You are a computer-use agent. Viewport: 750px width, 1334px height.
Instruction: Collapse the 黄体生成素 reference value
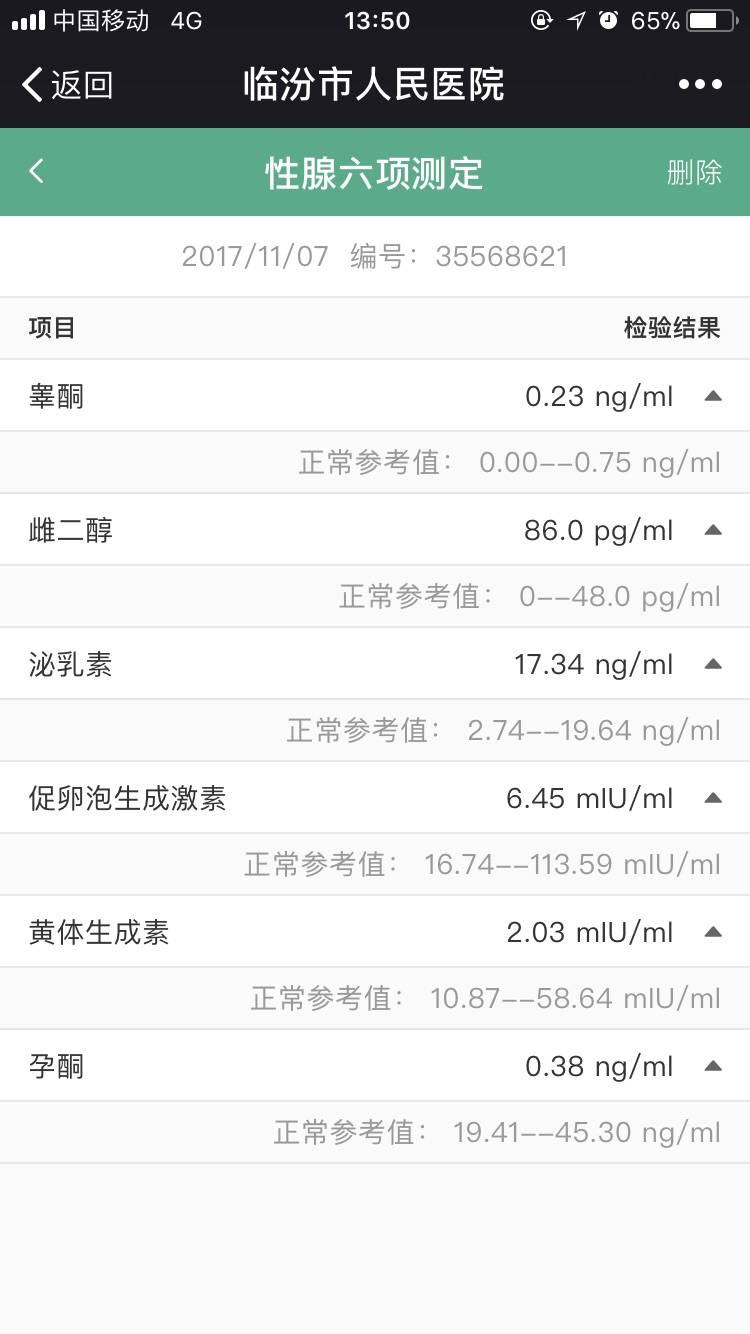713,932
